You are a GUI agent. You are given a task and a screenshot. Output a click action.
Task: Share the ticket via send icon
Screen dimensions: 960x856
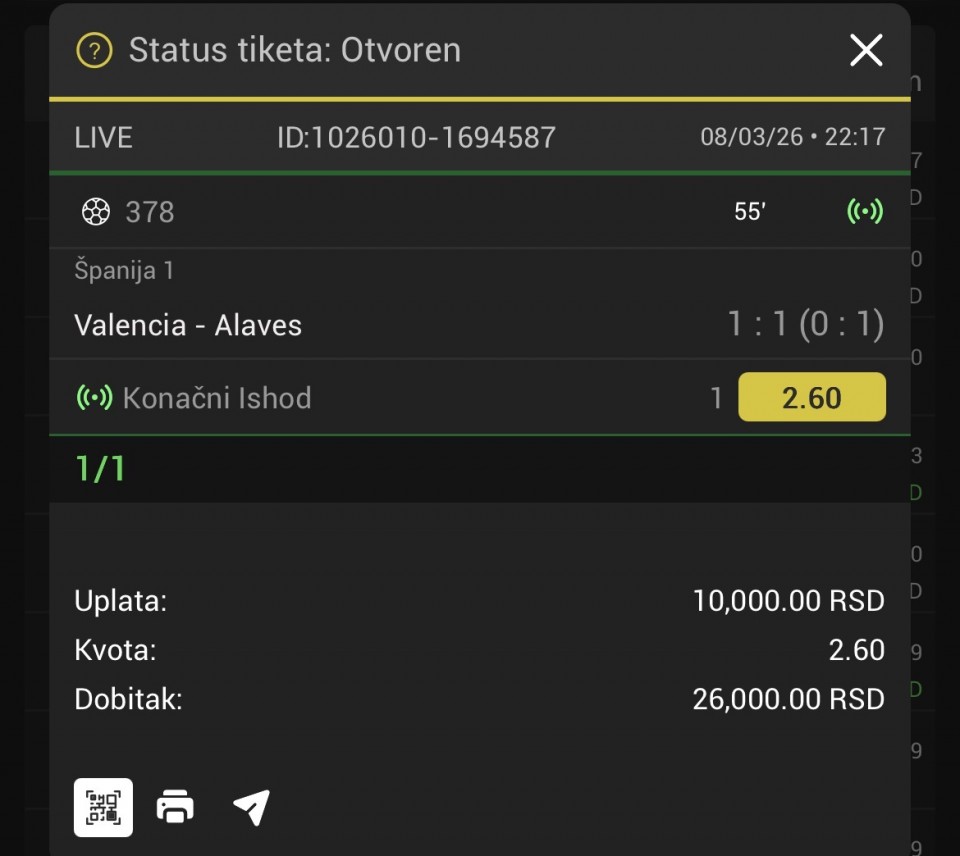pyautogui.click(x=251, y=807)
